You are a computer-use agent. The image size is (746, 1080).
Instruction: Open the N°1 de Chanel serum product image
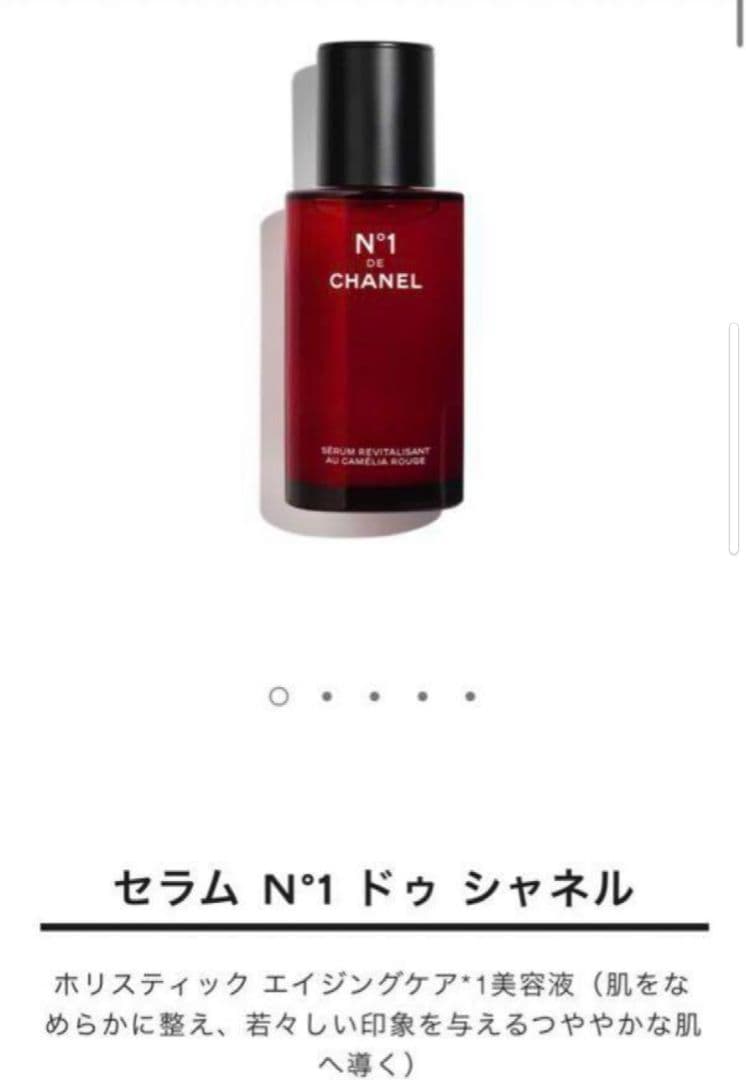point(374,290)
